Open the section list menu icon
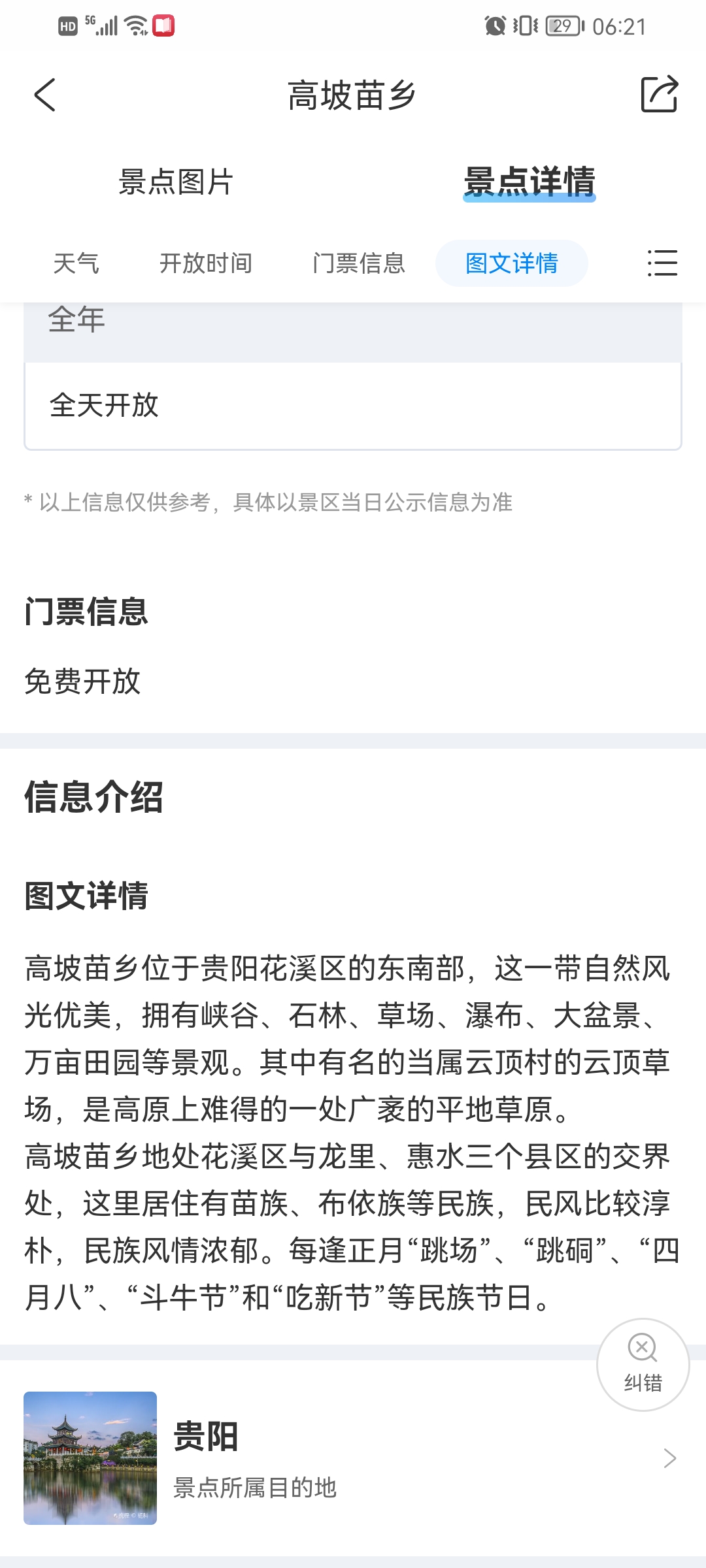 click(662, 263)
